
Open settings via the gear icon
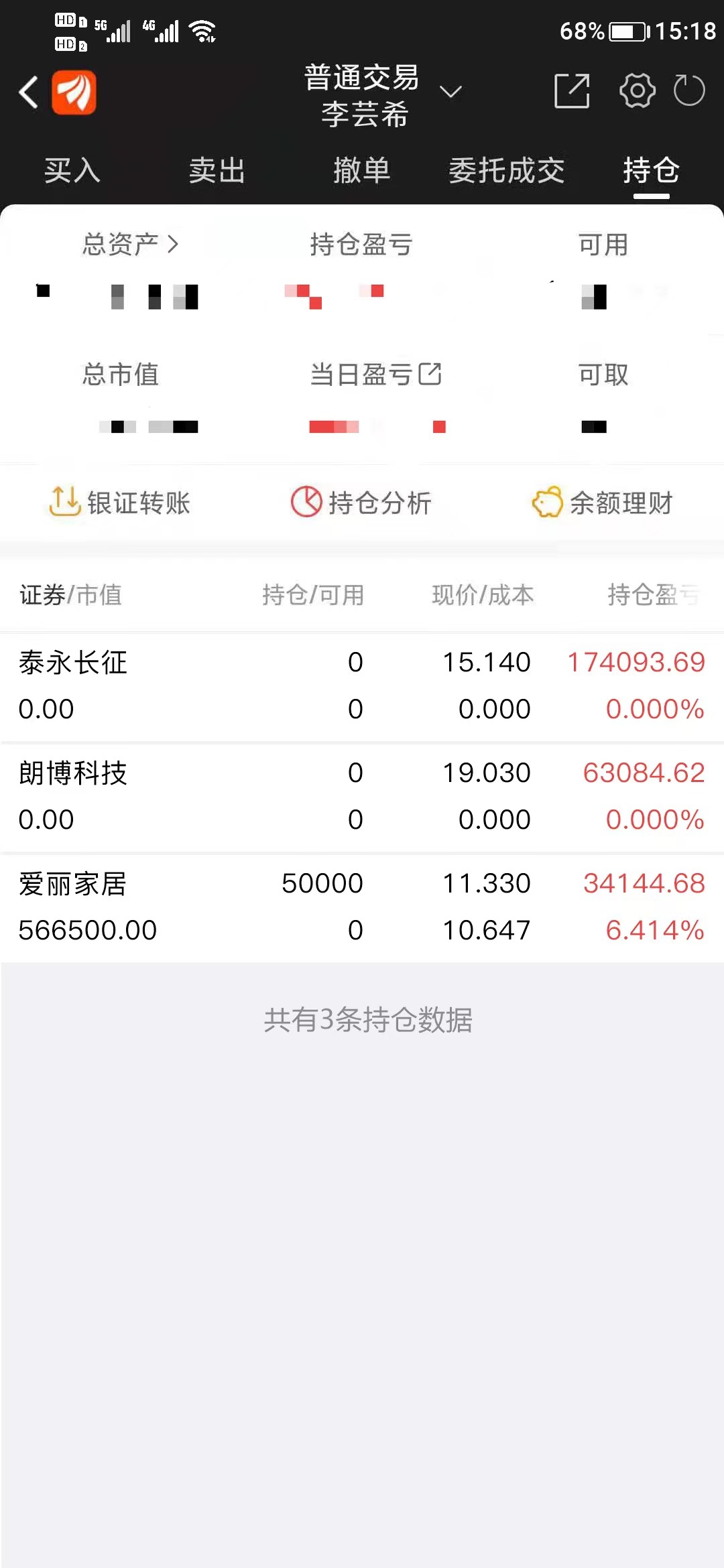tap(637, 90)
